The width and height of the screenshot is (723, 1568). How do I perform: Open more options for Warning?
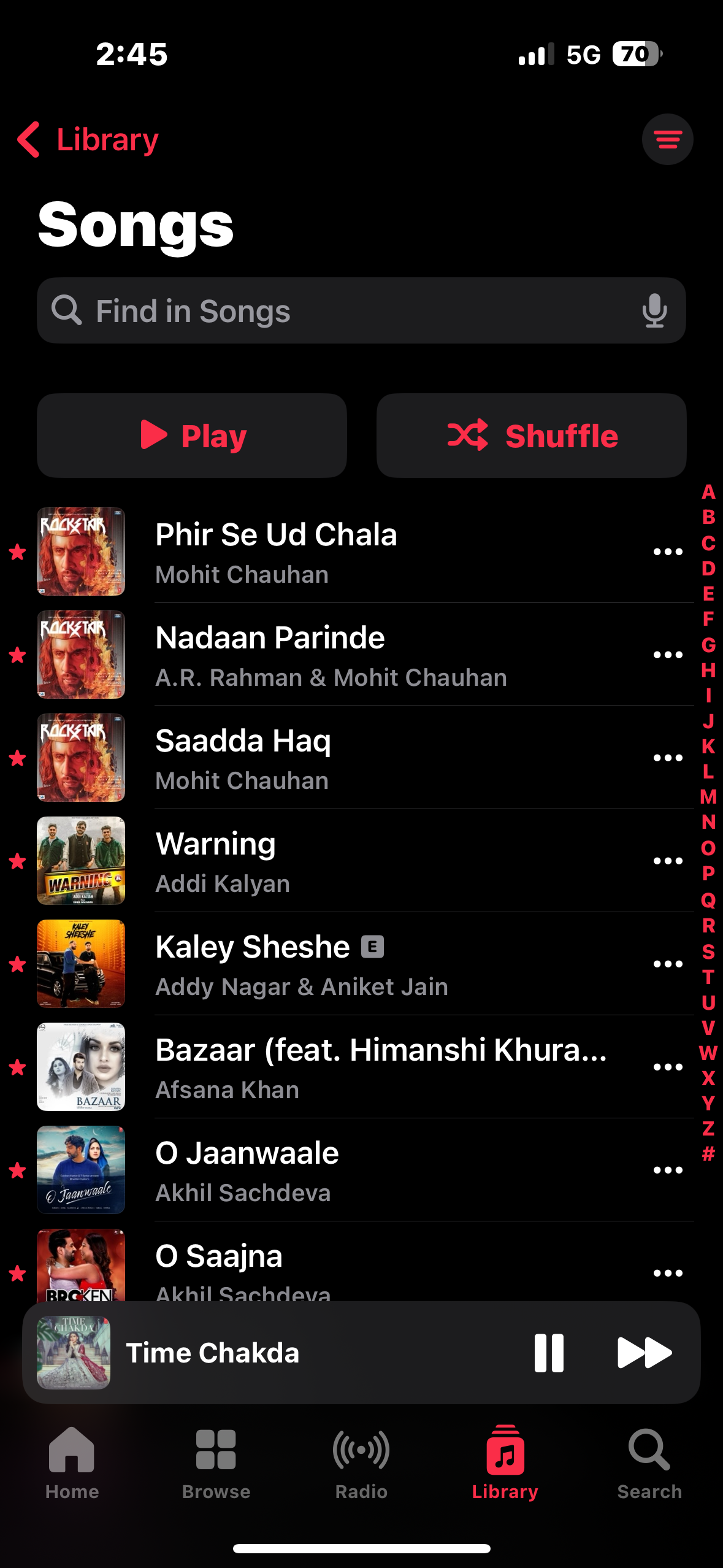coord(668,861)
